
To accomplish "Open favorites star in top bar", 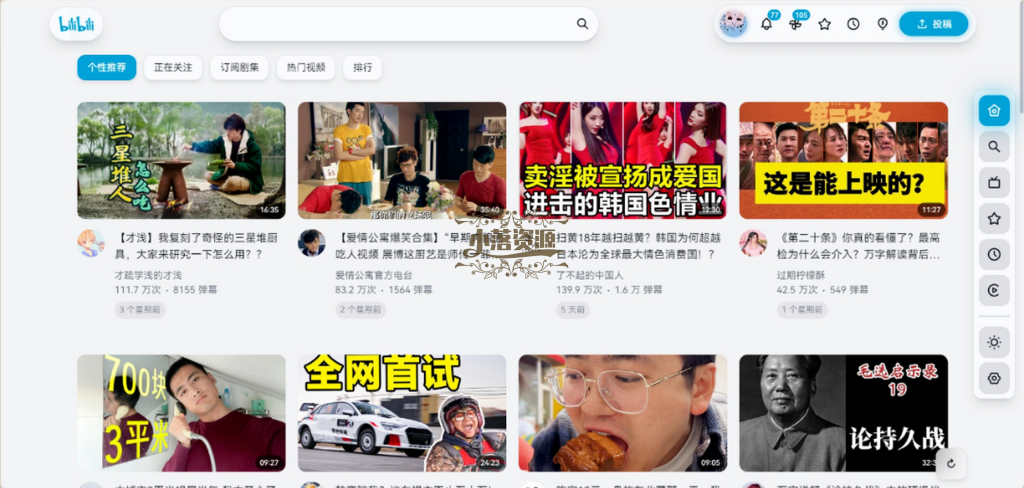I will click(x=824, y=24).
